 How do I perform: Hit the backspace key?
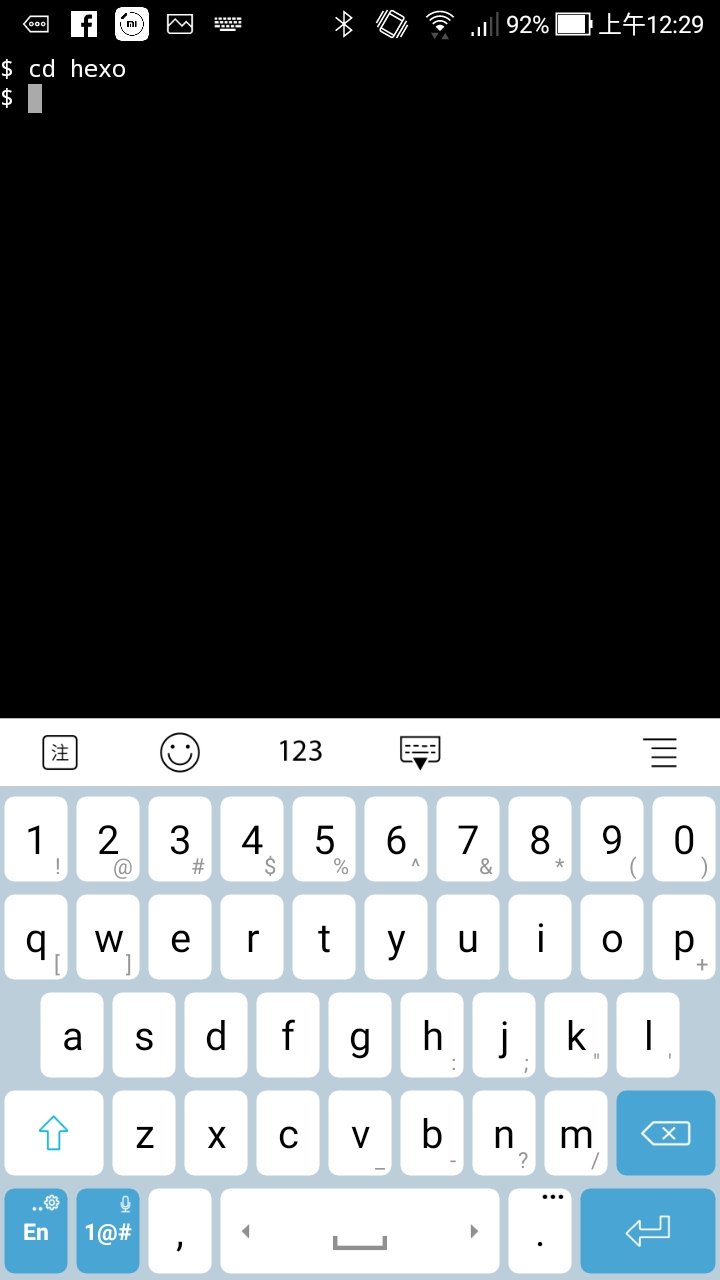pos(666,1133)
